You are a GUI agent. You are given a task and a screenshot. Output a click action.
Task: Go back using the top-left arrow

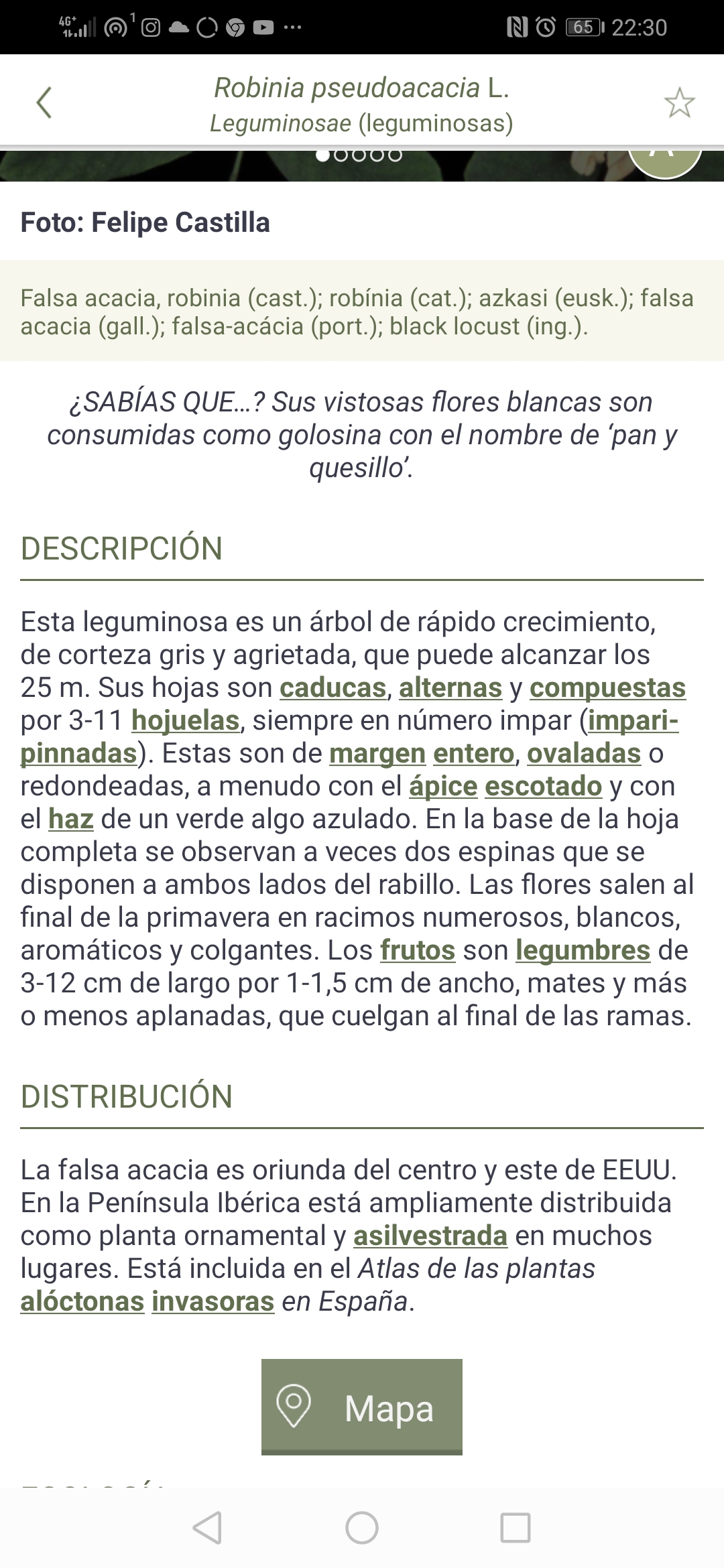pos(44,103)
